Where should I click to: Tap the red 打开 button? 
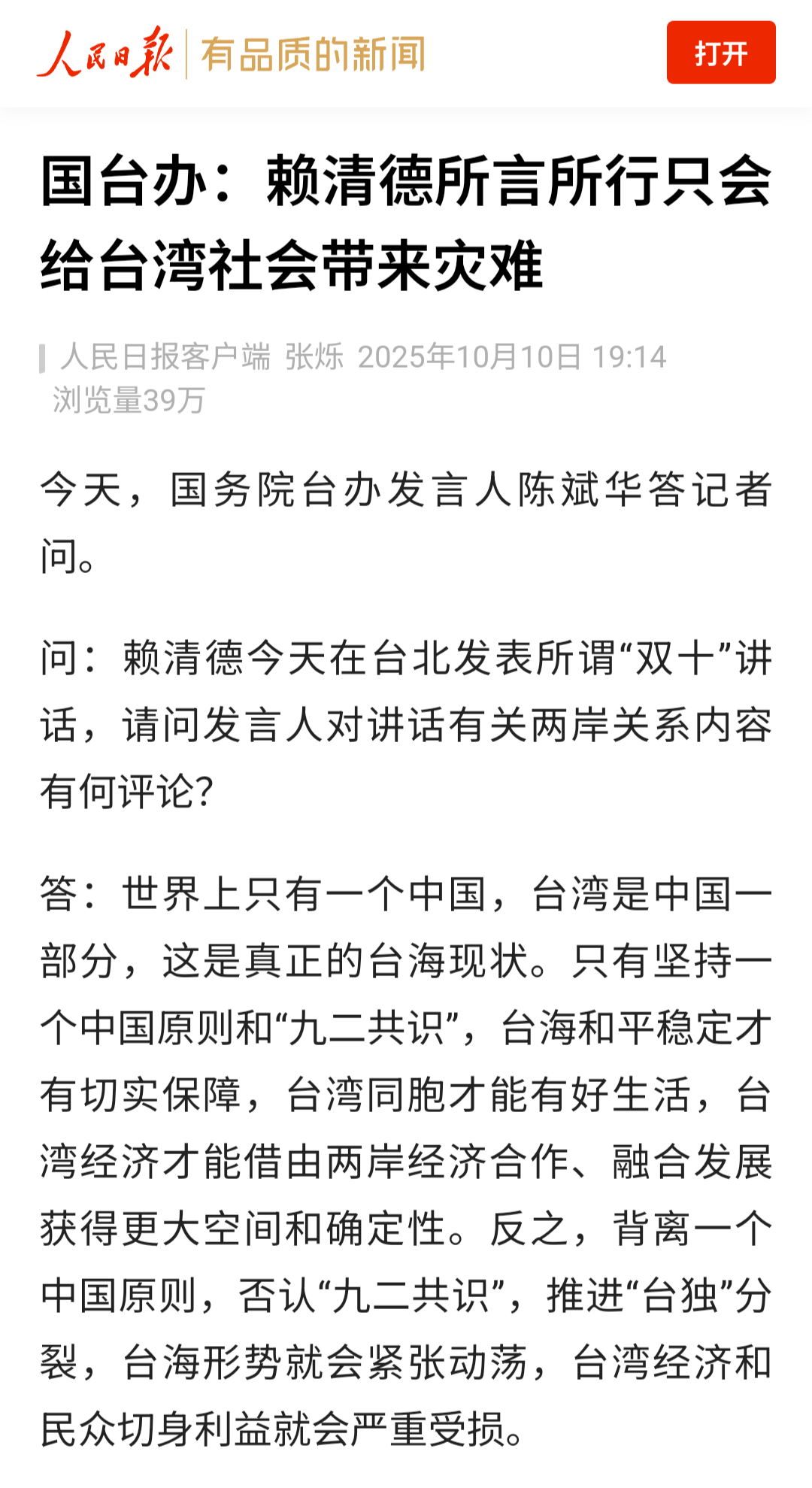click(720, 53)
